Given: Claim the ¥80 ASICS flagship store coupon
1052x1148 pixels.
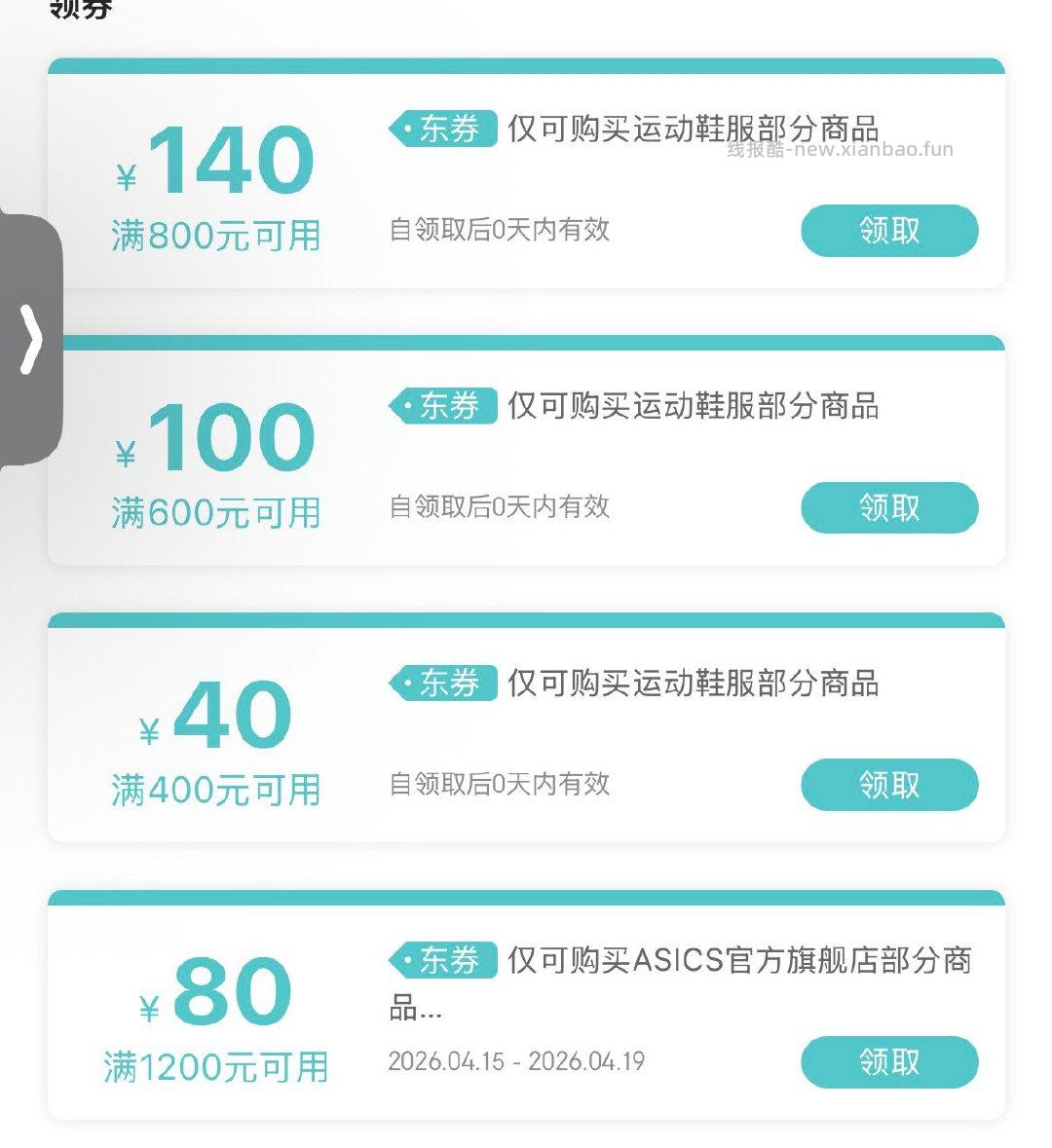Looking at the screenshot, I should tap(888, 1061).
